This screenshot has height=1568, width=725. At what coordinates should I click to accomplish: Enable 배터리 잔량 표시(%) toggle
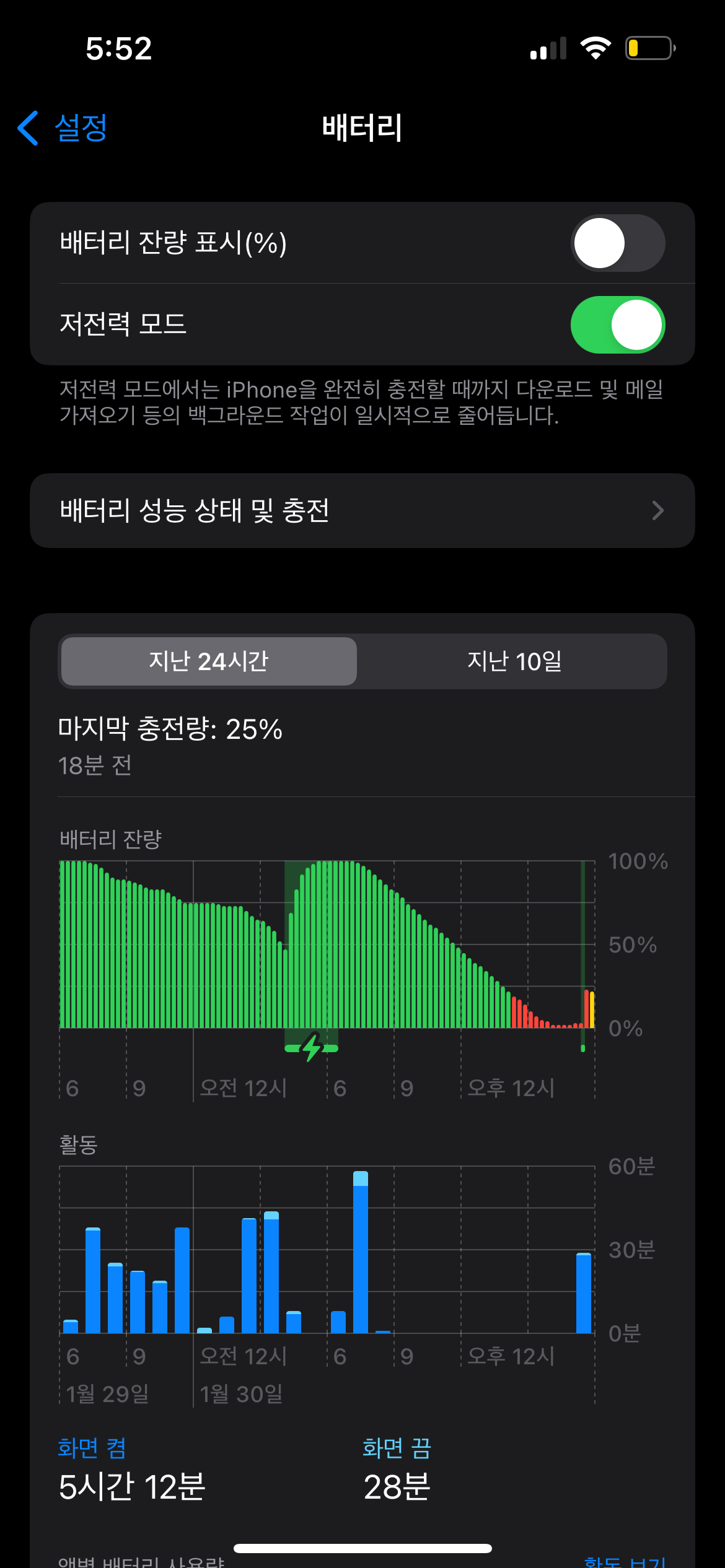(617, 243)
